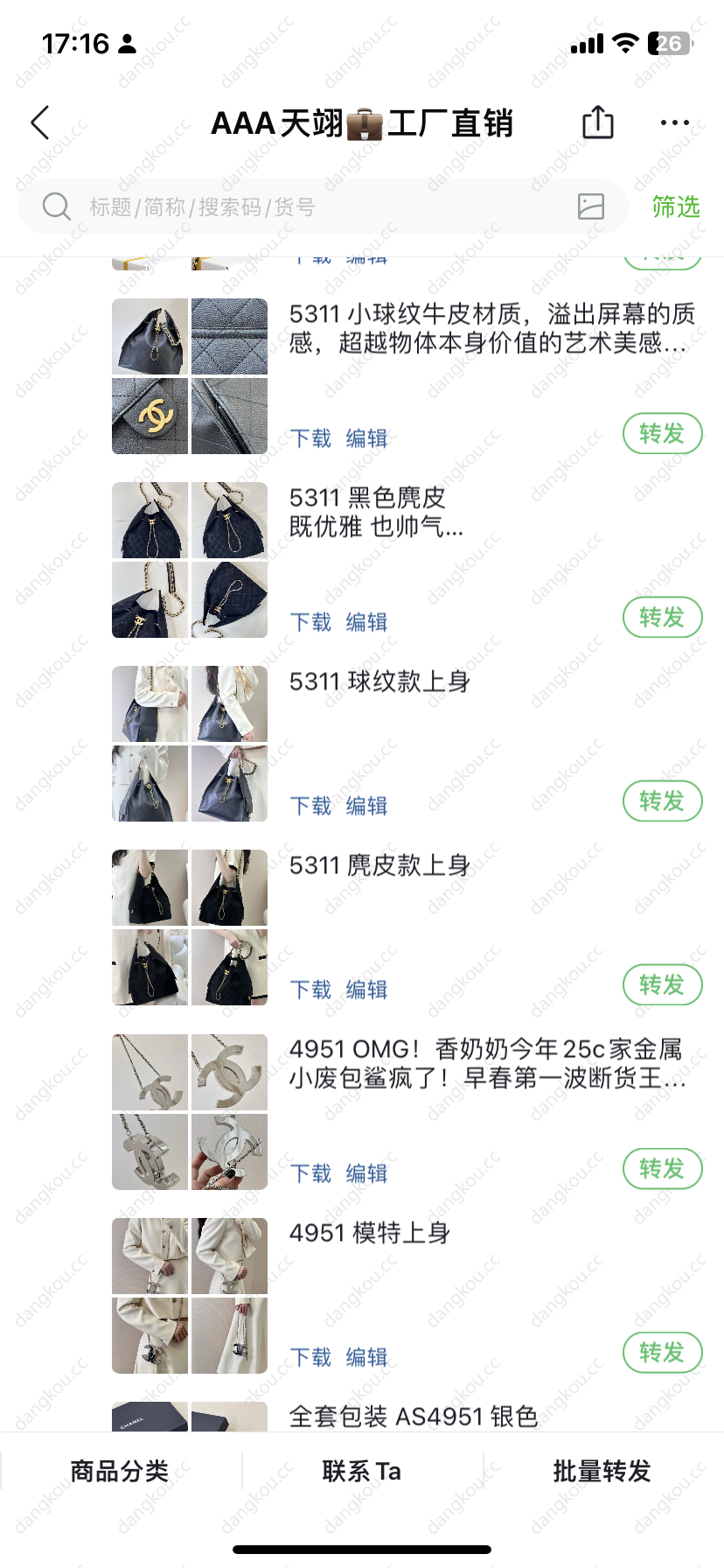724x1568 pixels.
Task: Select 联系Ta to contact the seller
Action: tap(361, 1471)
